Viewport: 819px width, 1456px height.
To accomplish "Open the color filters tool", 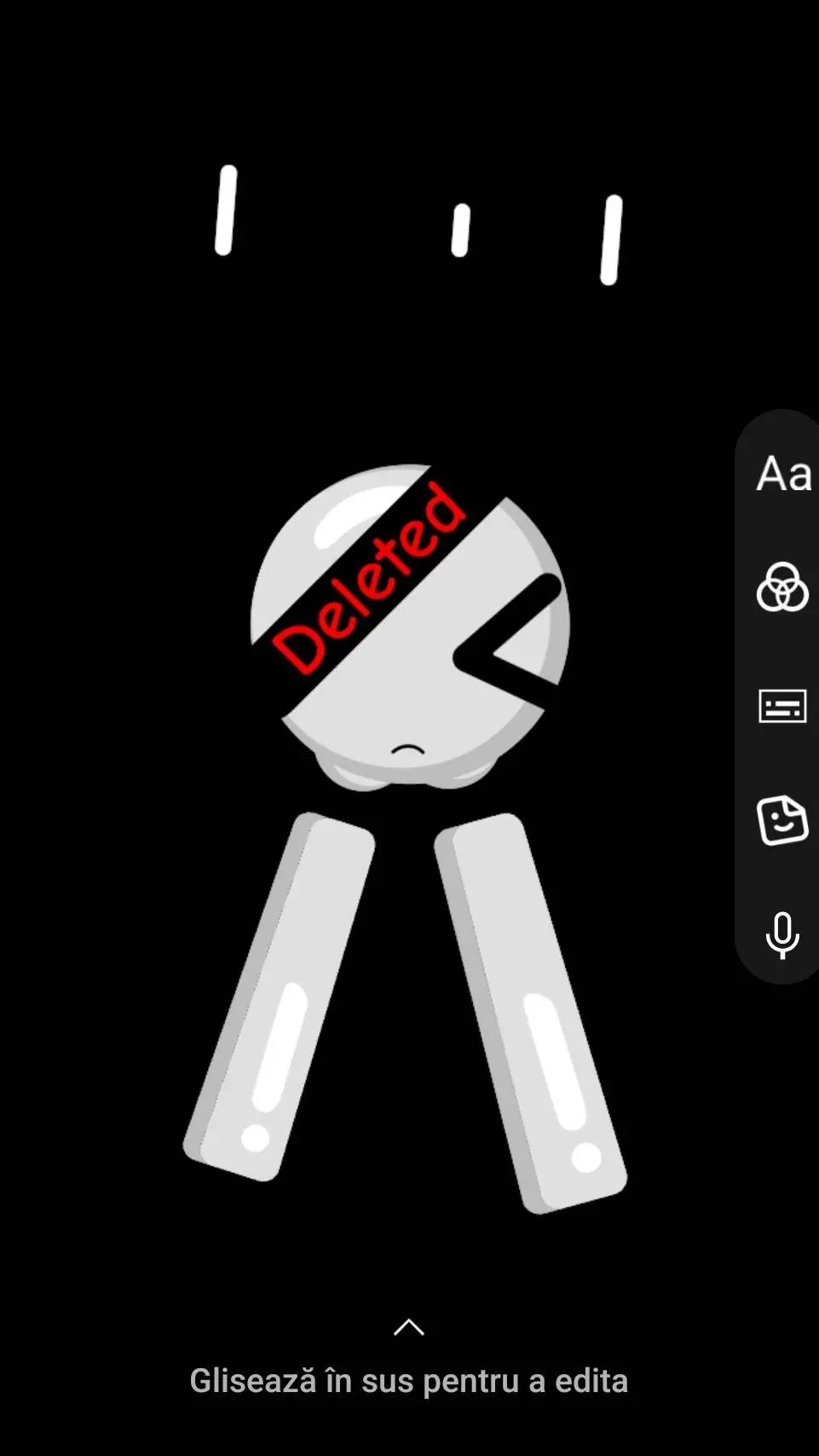I will tap(782, 587).
